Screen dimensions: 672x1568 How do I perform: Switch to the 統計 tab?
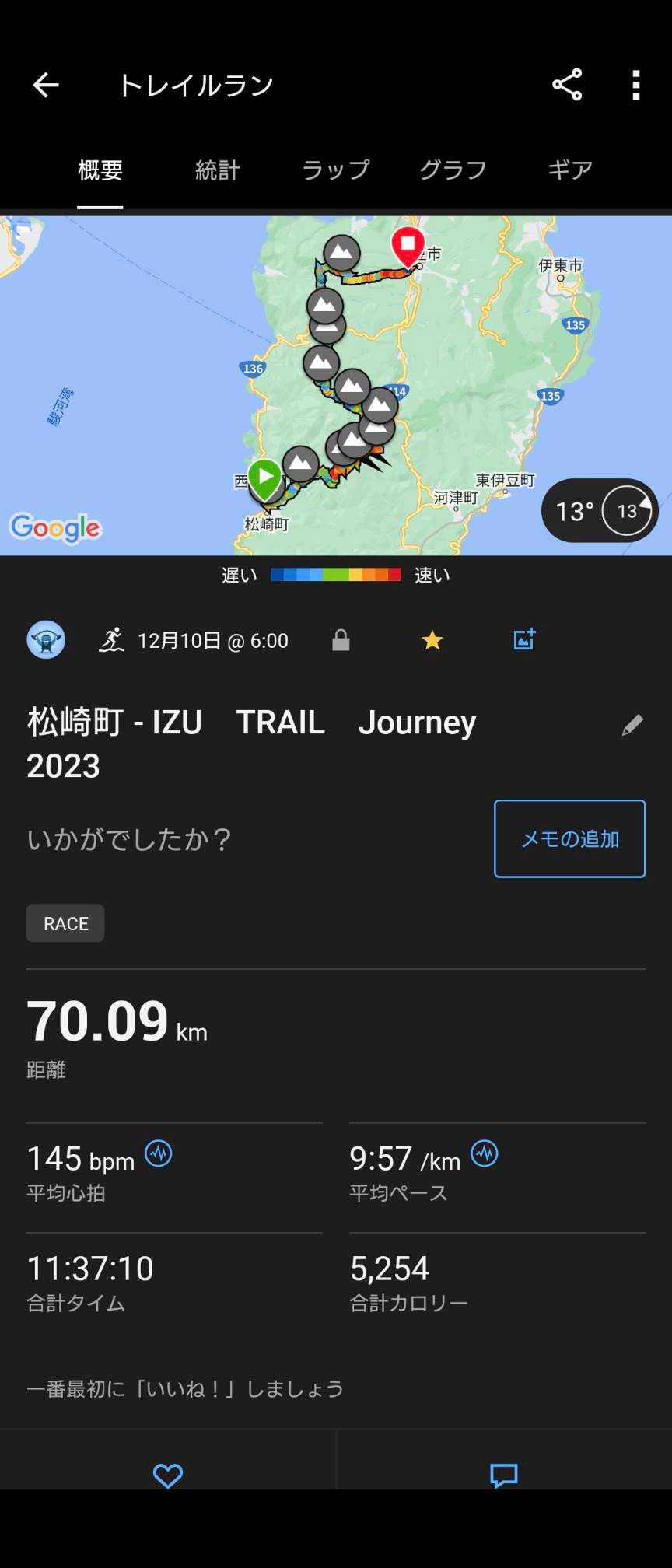click(218, 170)
